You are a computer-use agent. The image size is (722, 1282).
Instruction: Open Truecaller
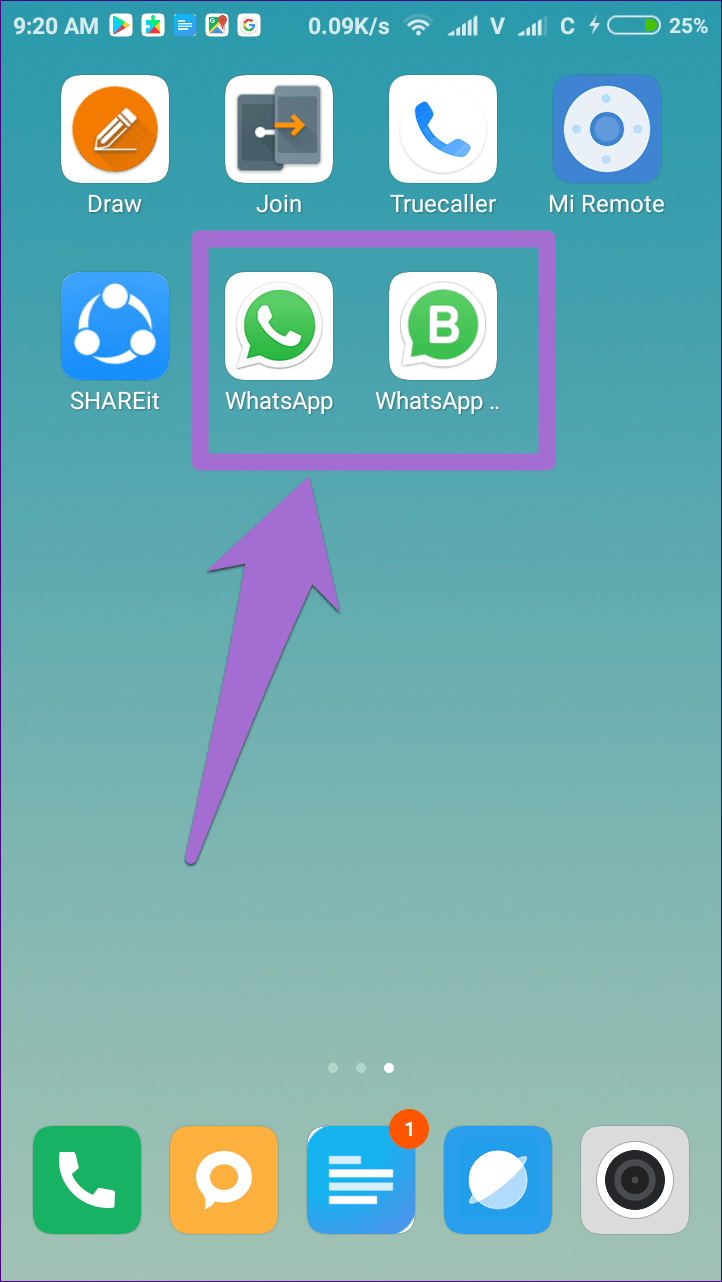coord(443,129)
